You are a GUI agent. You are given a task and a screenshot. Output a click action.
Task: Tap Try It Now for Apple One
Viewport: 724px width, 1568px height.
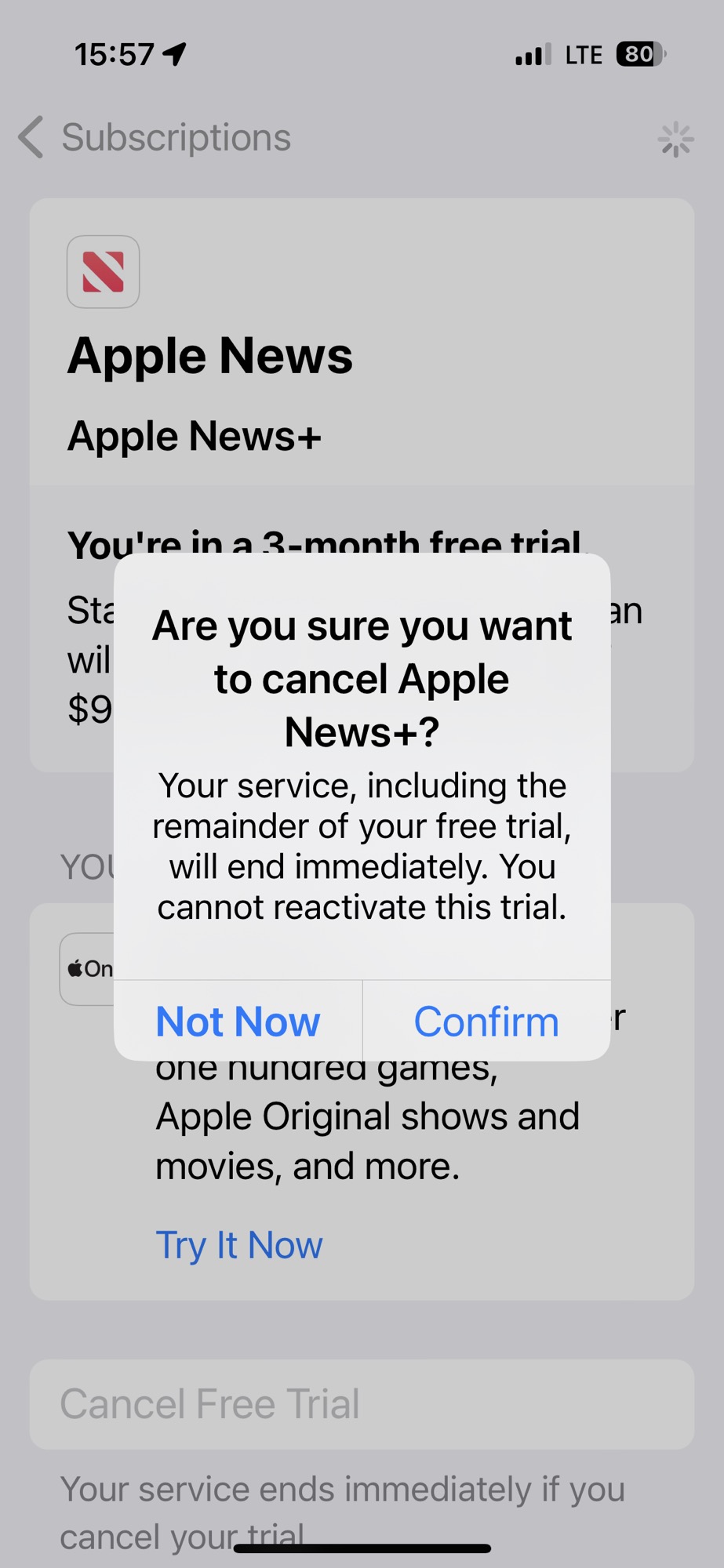coord(239,1245)
